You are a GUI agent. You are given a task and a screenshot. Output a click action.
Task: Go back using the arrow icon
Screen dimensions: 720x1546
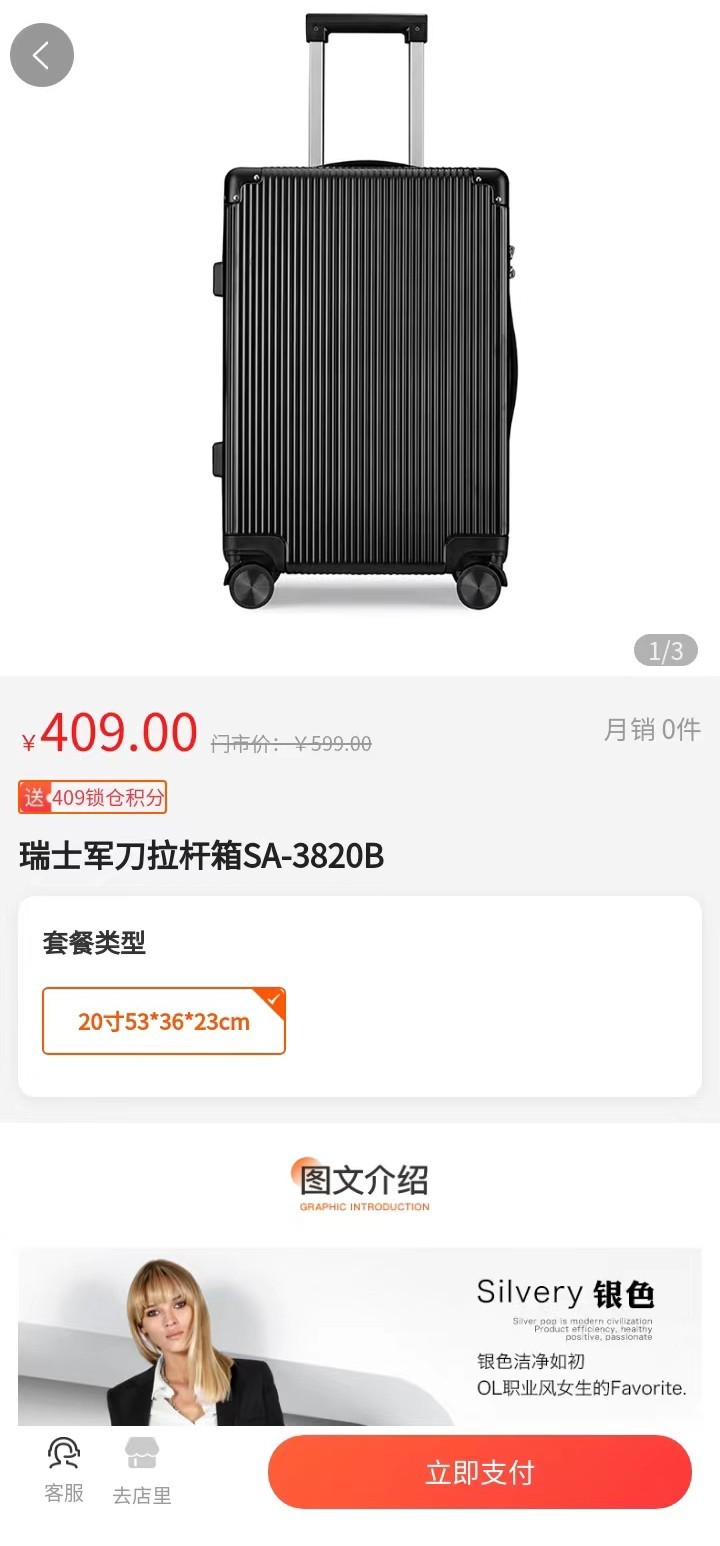coord(41,55)
